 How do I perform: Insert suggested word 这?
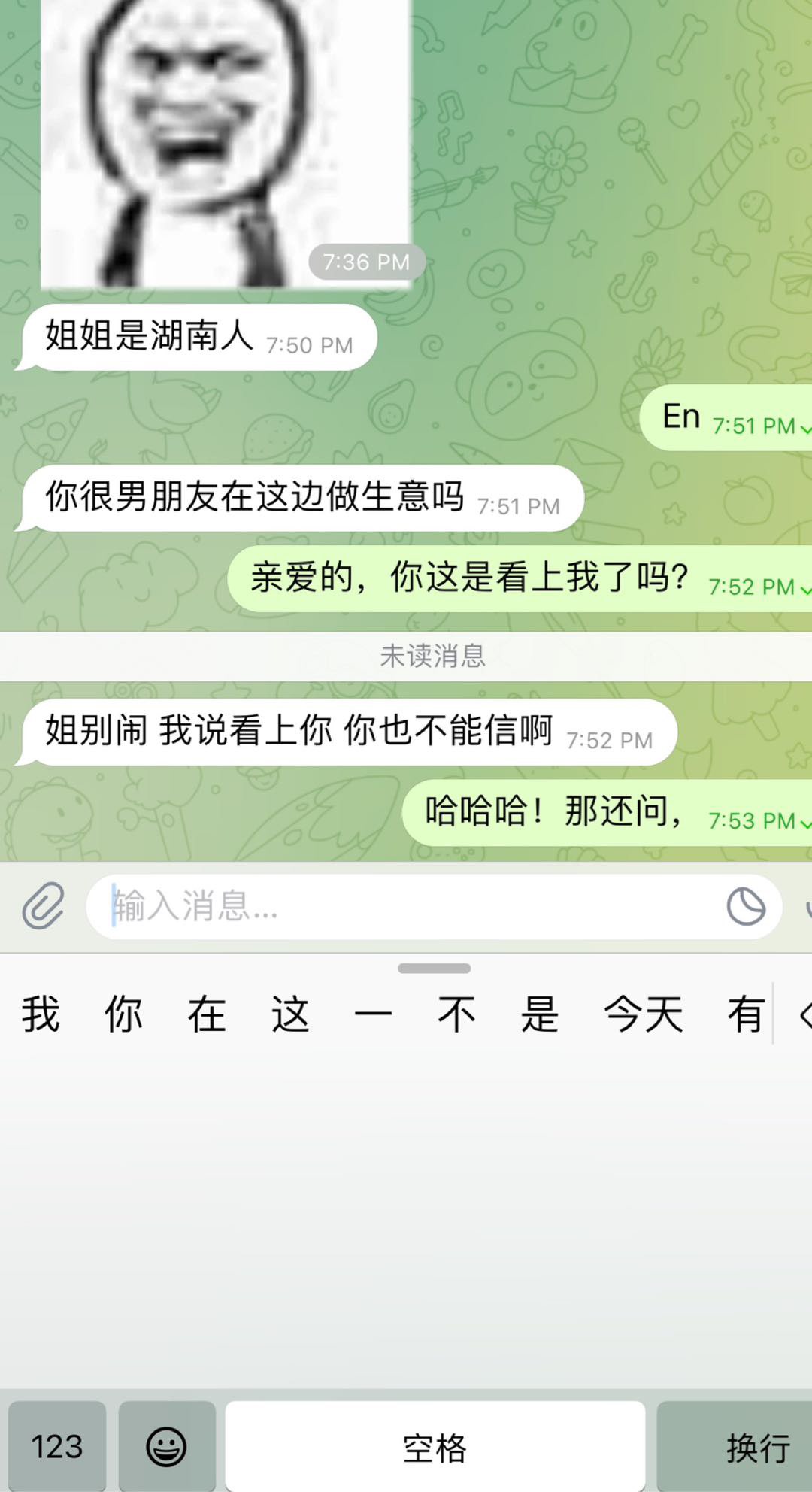point(290,1014)
